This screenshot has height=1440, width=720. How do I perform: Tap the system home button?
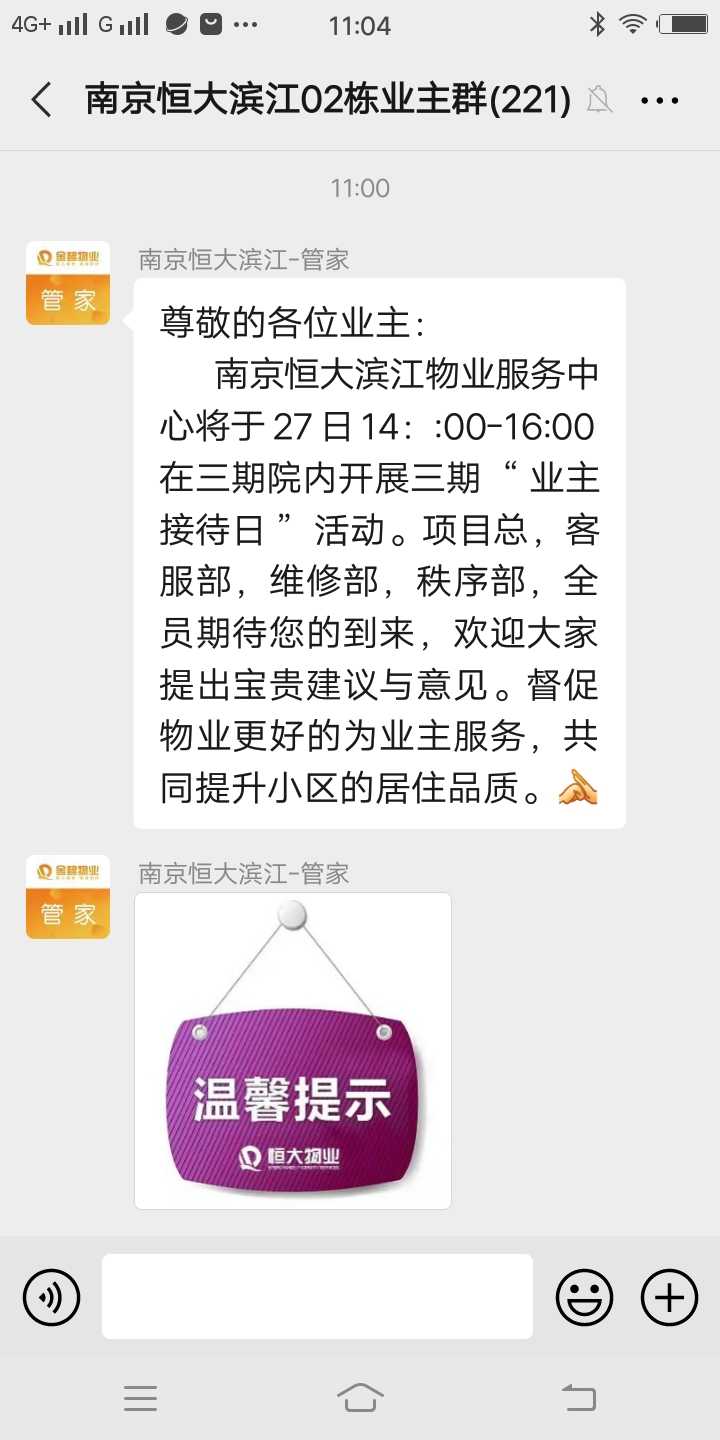point(360,1398)
